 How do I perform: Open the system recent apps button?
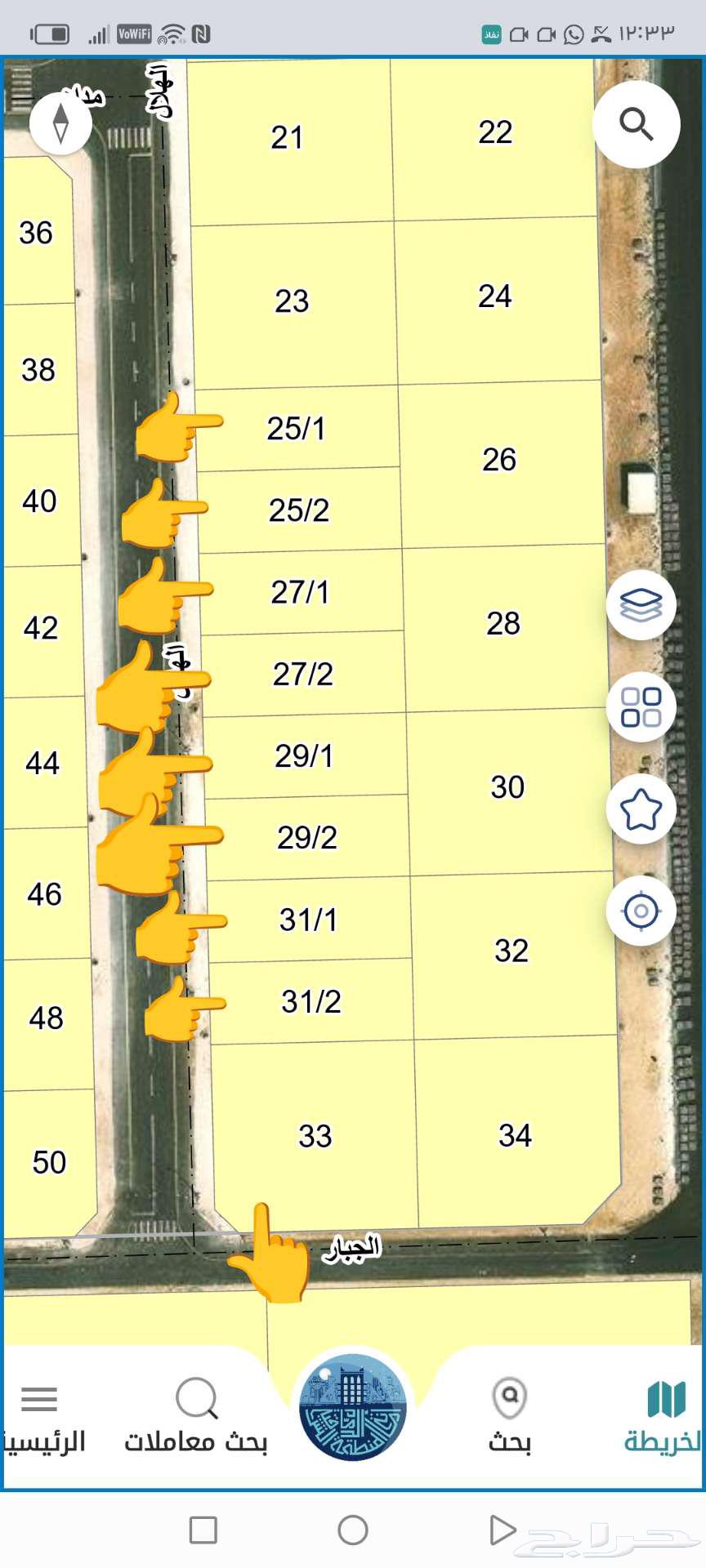(x=203, y=1530)
